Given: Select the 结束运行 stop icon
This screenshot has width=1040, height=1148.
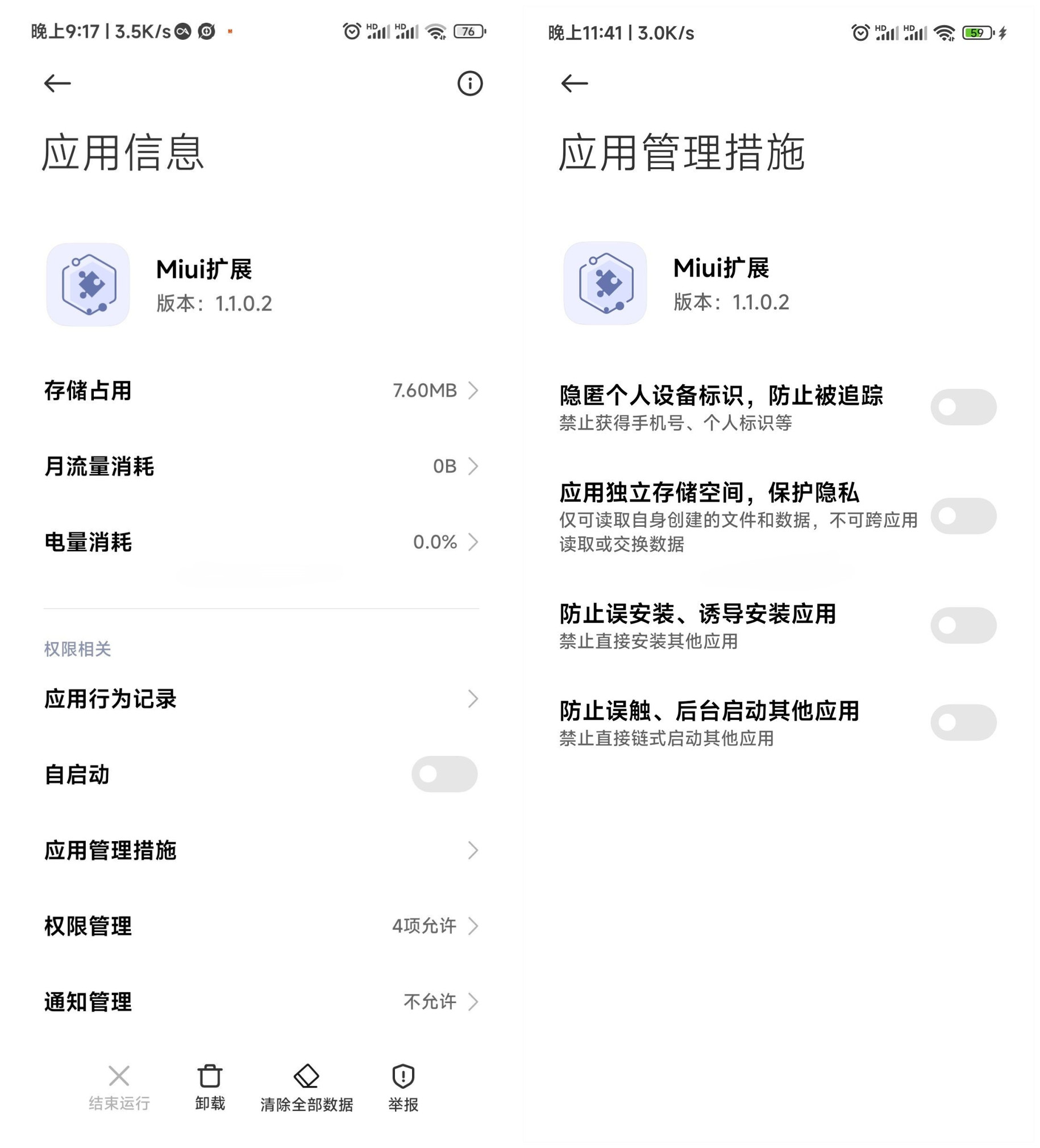Looking at the screenshot, I should (x=118, y=1076).
